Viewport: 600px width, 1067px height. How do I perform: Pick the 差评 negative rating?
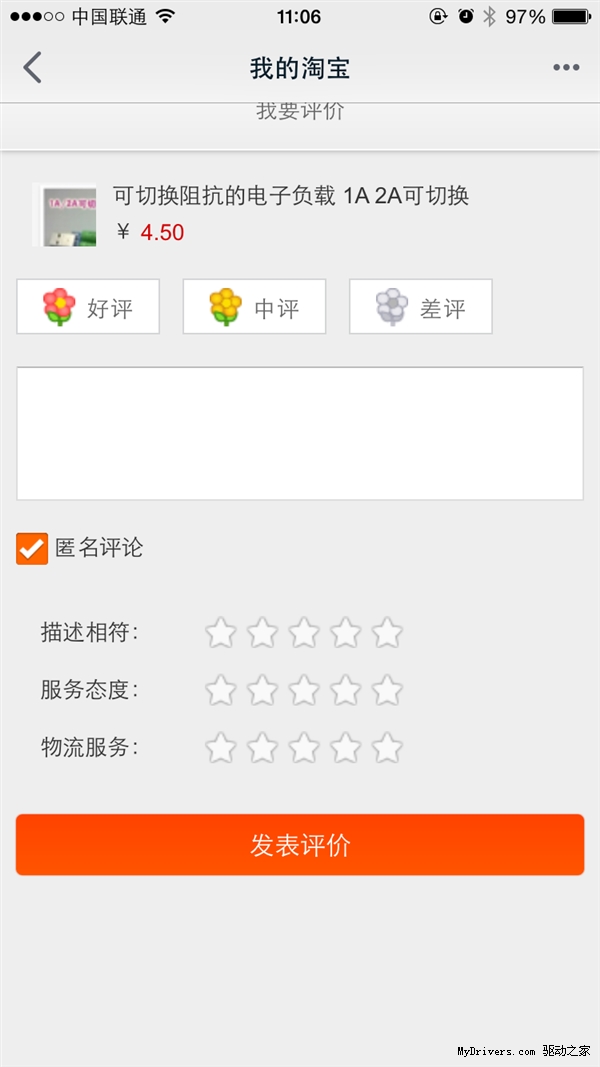(420, 307)
